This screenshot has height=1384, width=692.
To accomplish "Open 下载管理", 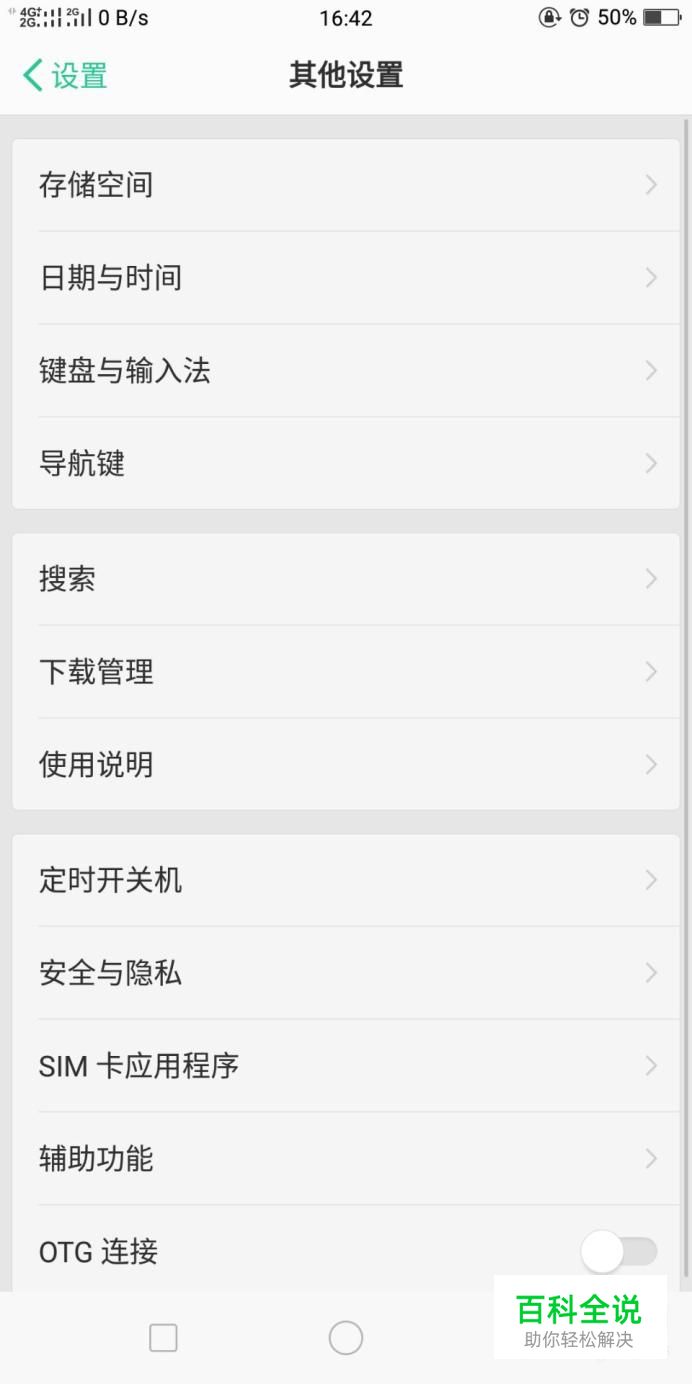I will pyautogui.click(x=346, y=672).
